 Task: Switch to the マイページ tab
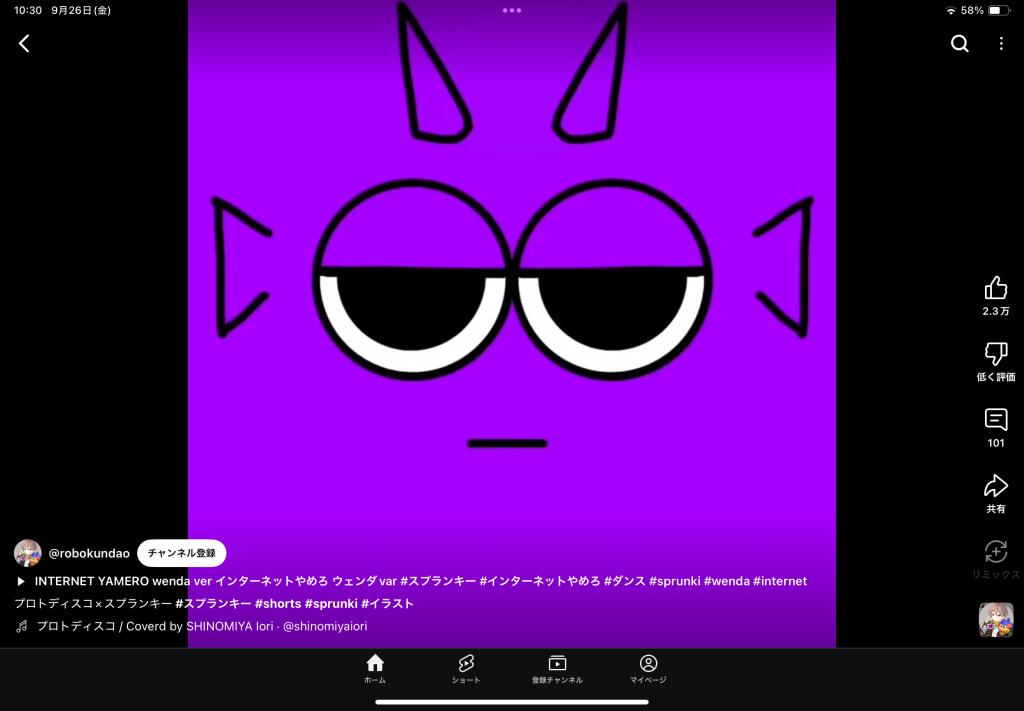pyautogui.click(x=648, y=668)
